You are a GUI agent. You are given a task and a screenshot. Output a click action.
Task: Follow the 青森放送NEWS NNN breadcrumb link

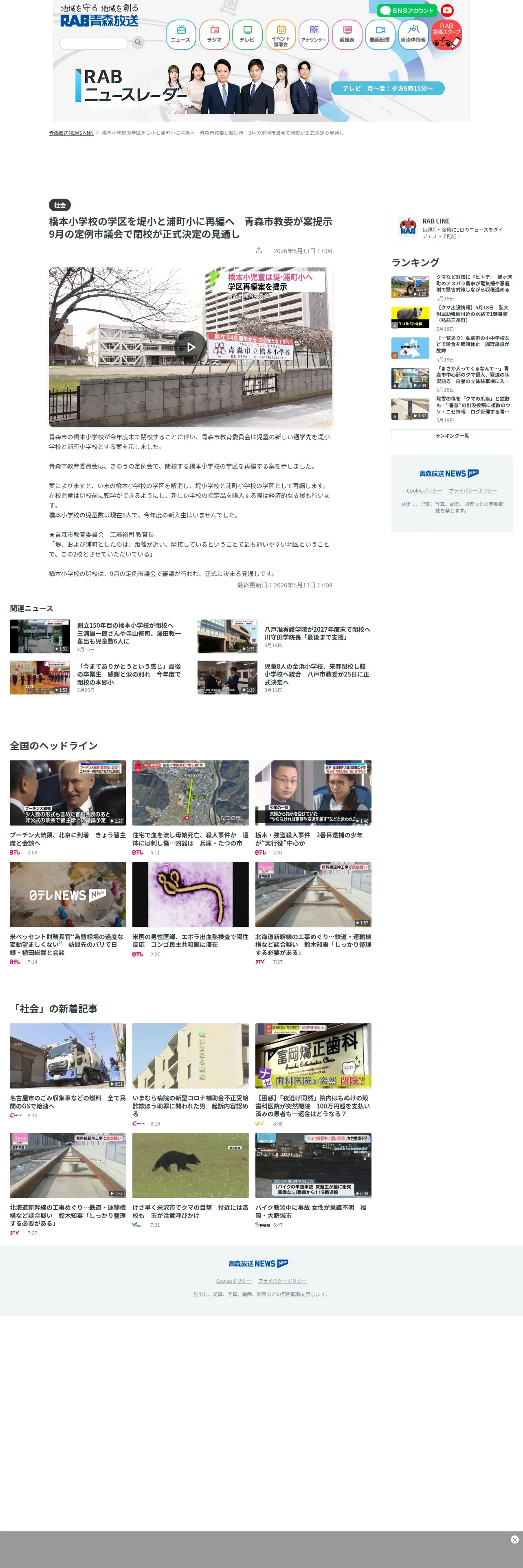71,133
